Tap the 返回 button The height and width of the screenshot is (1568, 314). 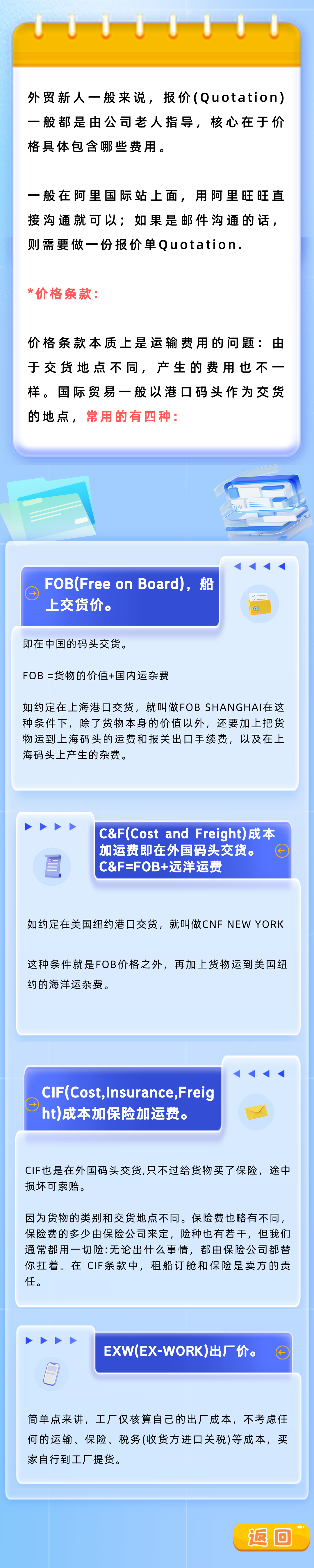point(271,1537)
